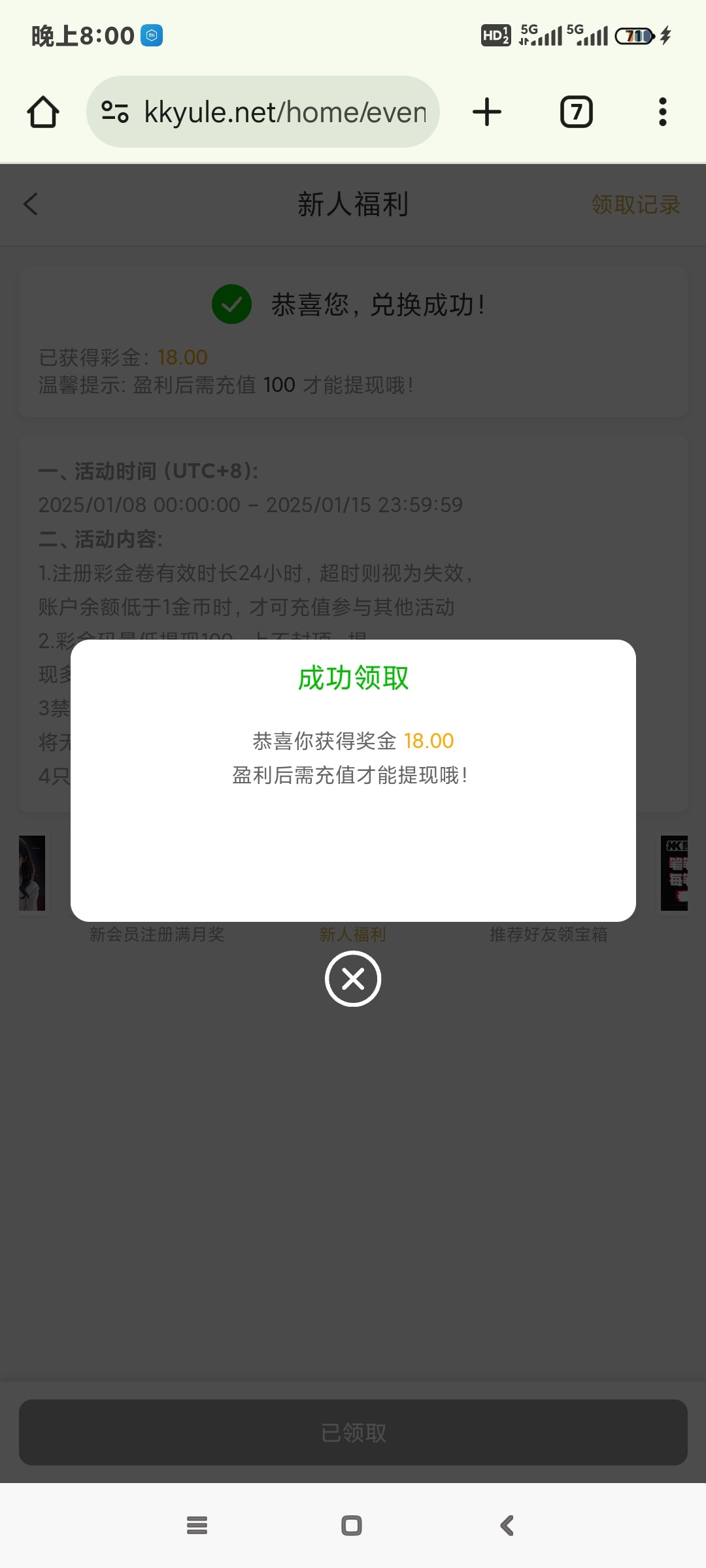Open recent apps from navigation bar
The width and height of the screenshot is (706, 1568).
[197, 1526]
